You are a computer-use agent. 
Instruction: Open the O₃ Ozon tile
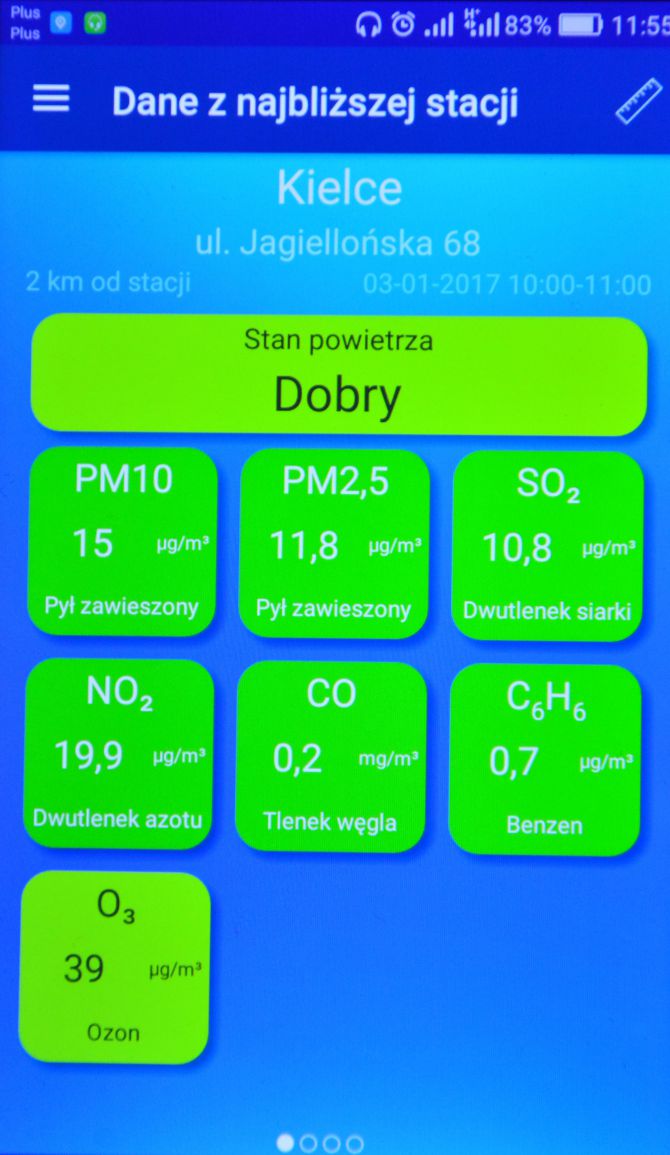coord(116,967)
